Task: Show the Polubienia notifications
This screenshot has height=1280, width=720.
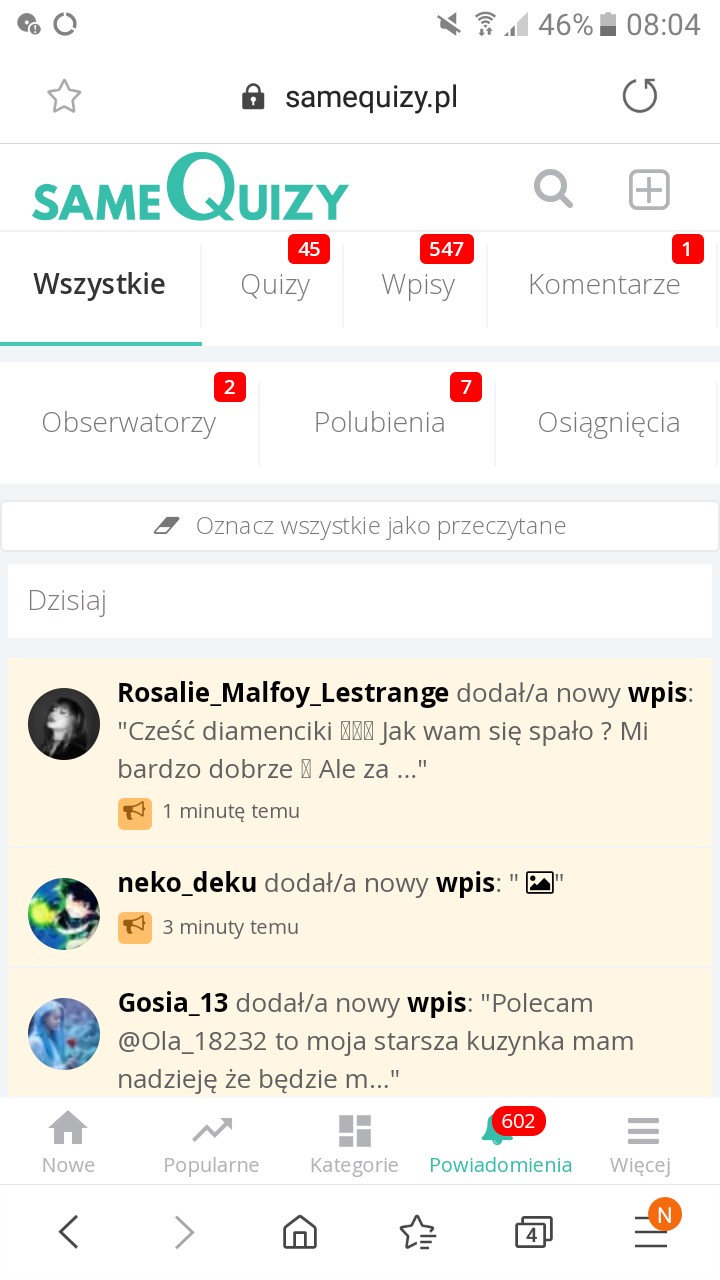Action: click(379, 423)
